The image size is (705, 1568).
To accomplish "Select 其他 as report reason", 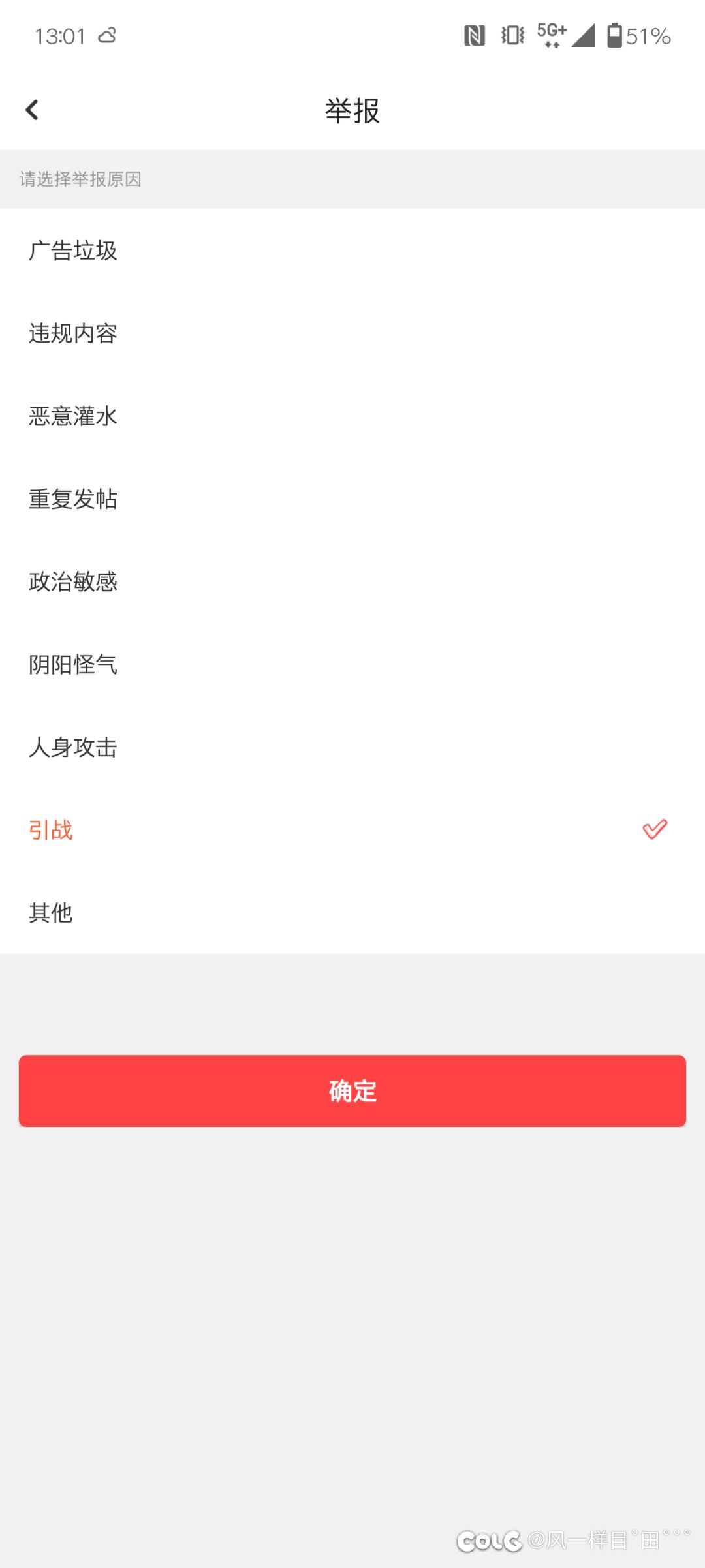I will coord(51,913).
